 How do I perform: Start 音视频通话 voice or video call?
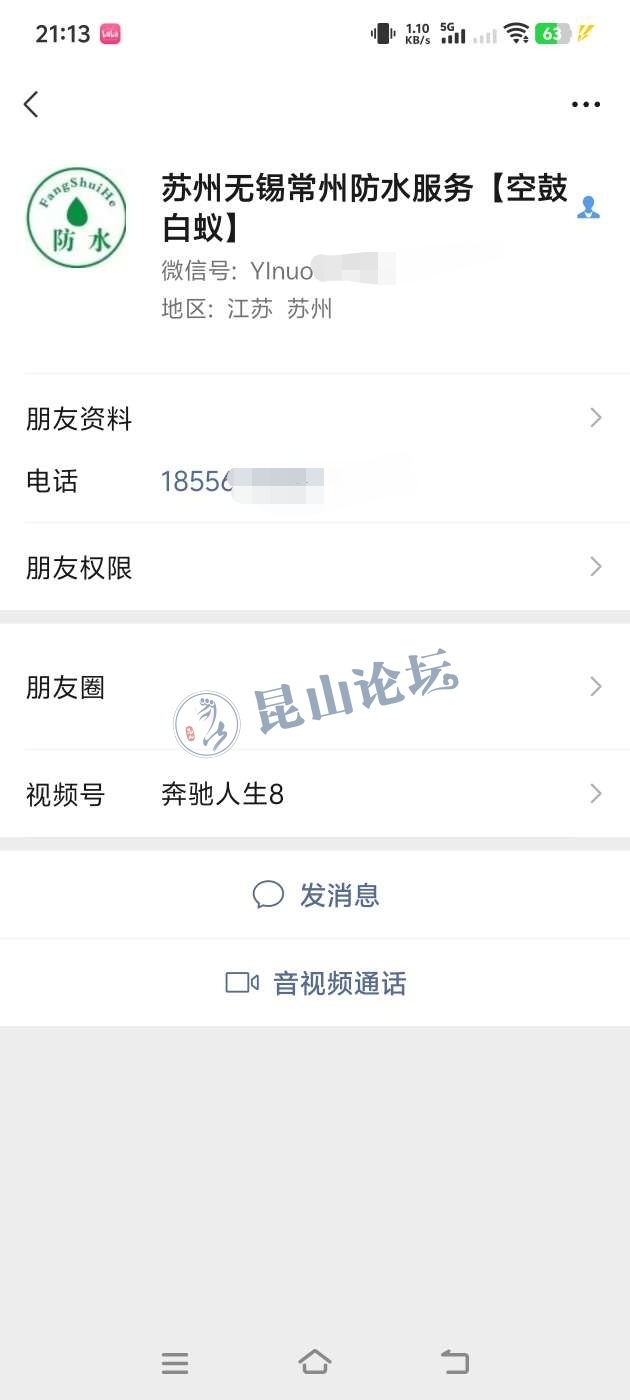coord(316,983)
